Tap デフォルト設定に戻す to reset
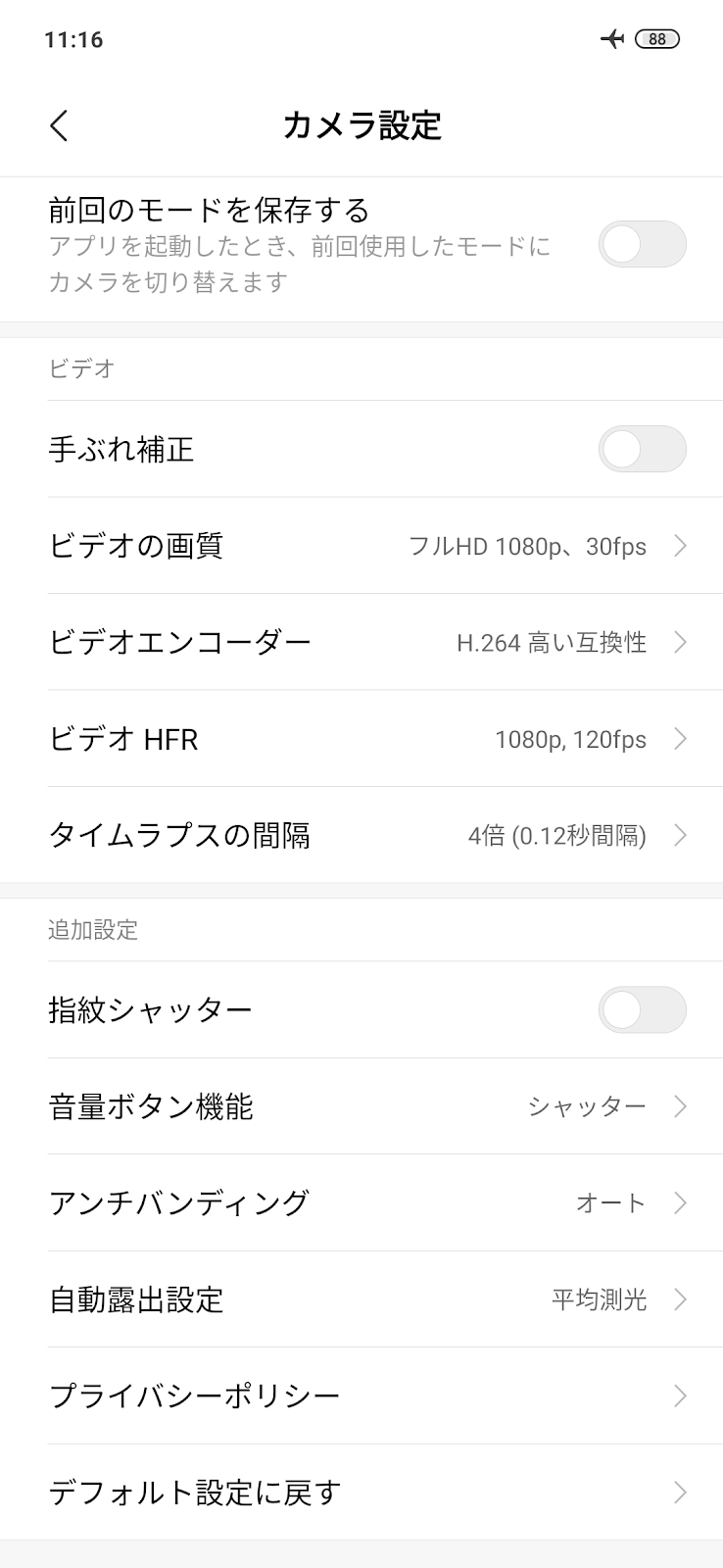The image size is (723, 1568). [x=361, y=1493]
